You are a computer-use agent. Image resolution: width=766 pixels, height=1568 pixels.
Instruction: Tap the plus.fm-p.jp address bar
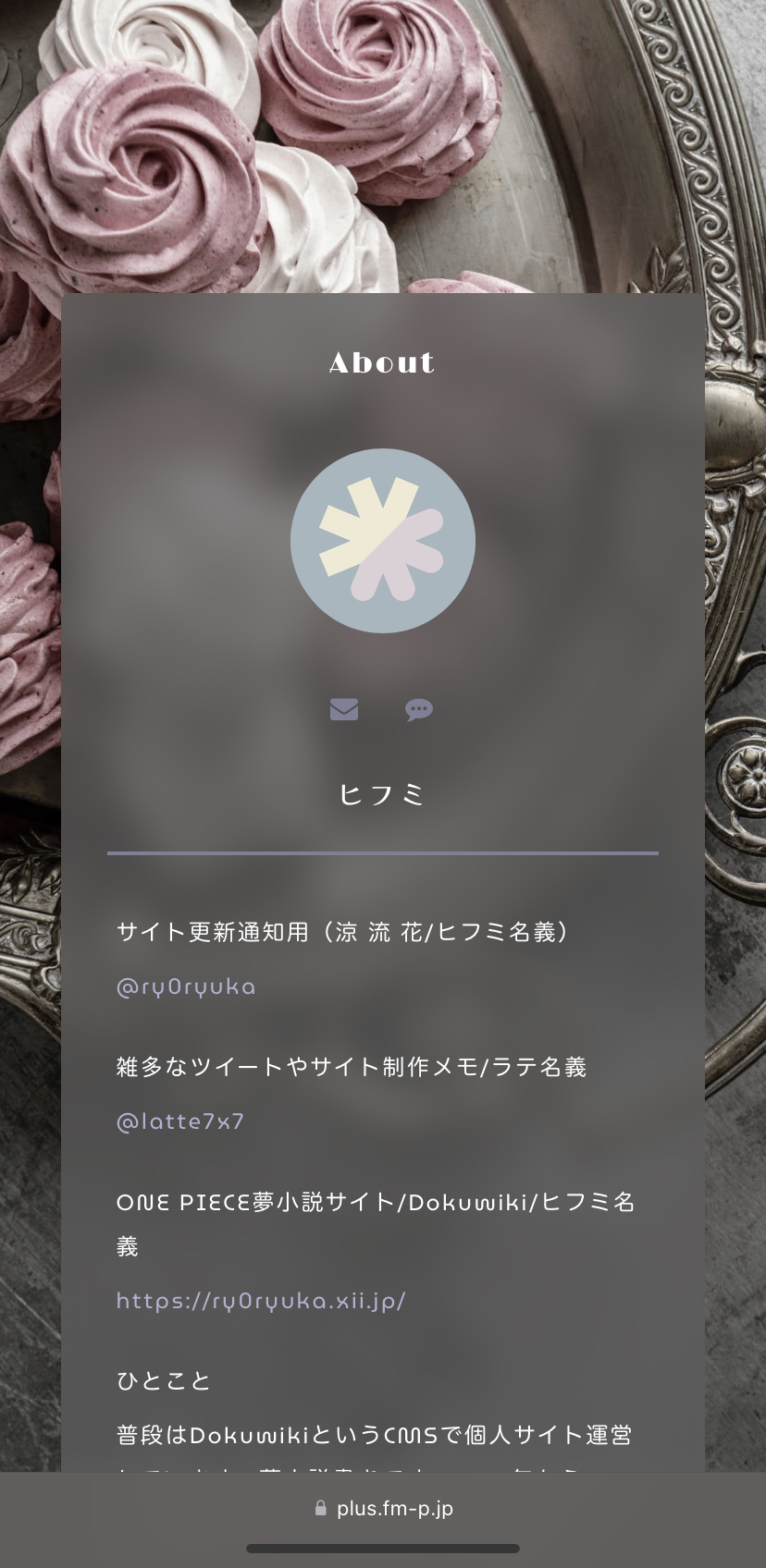(383, 1508)
